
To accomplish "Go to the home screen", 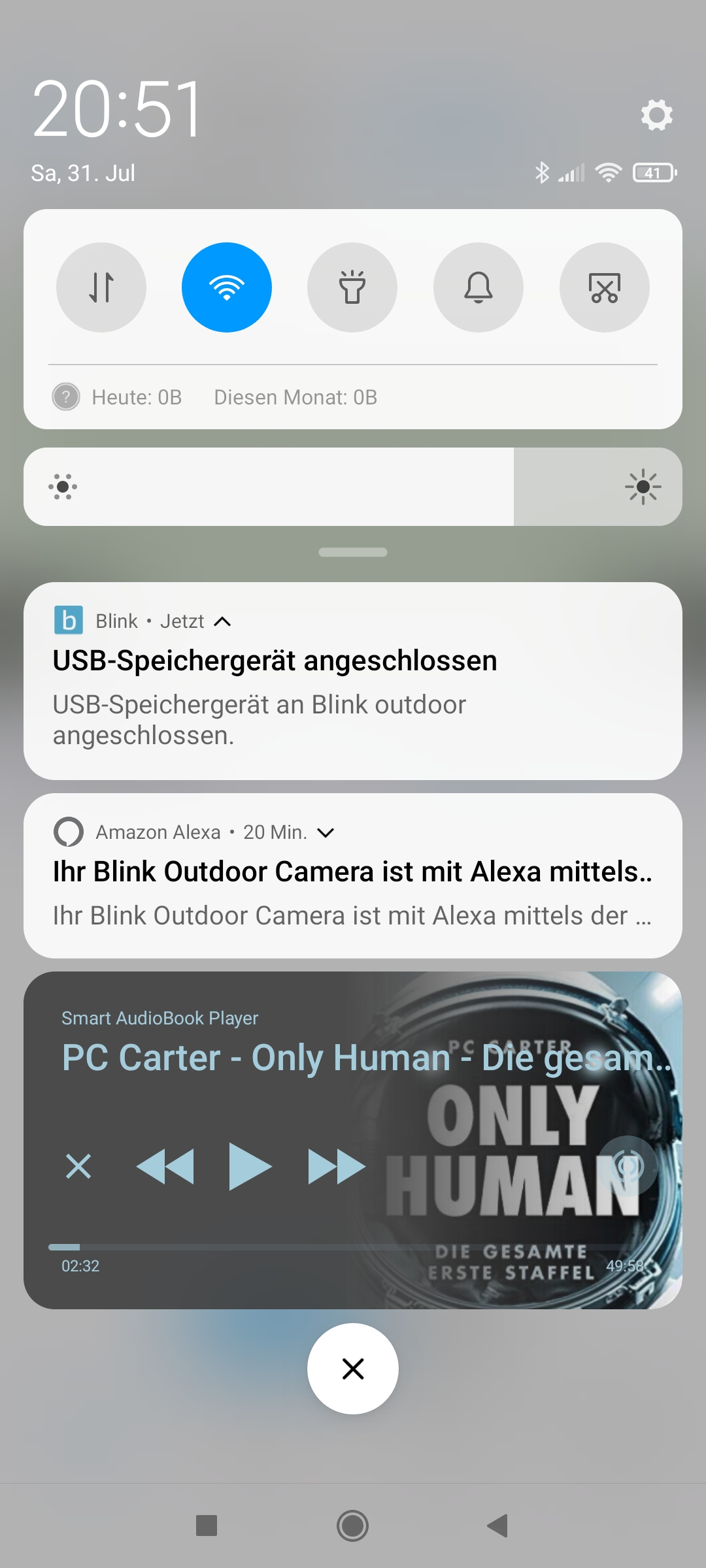I will click(353, 1526).
